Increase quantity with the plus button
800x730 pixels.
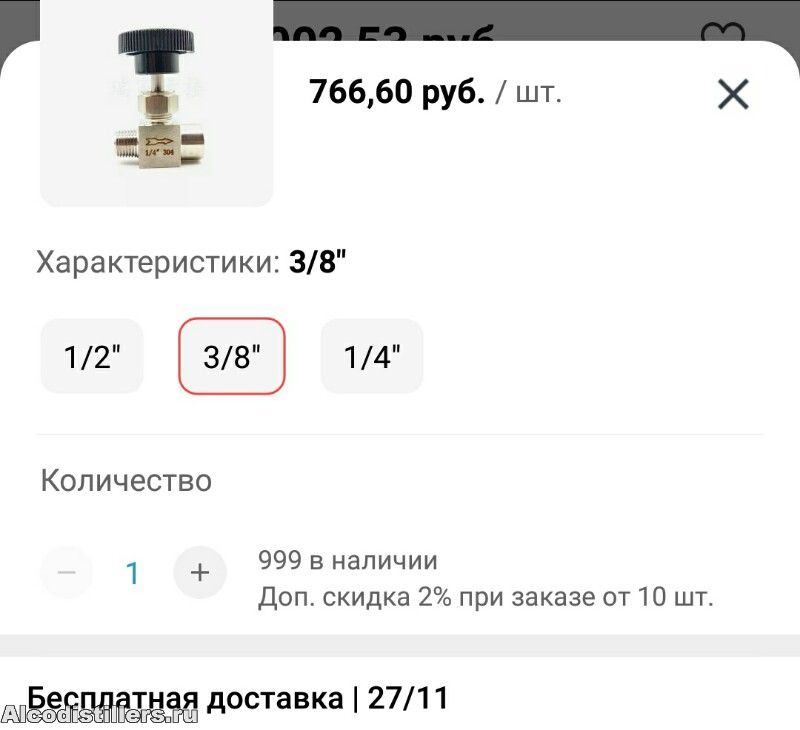[200, 573]
